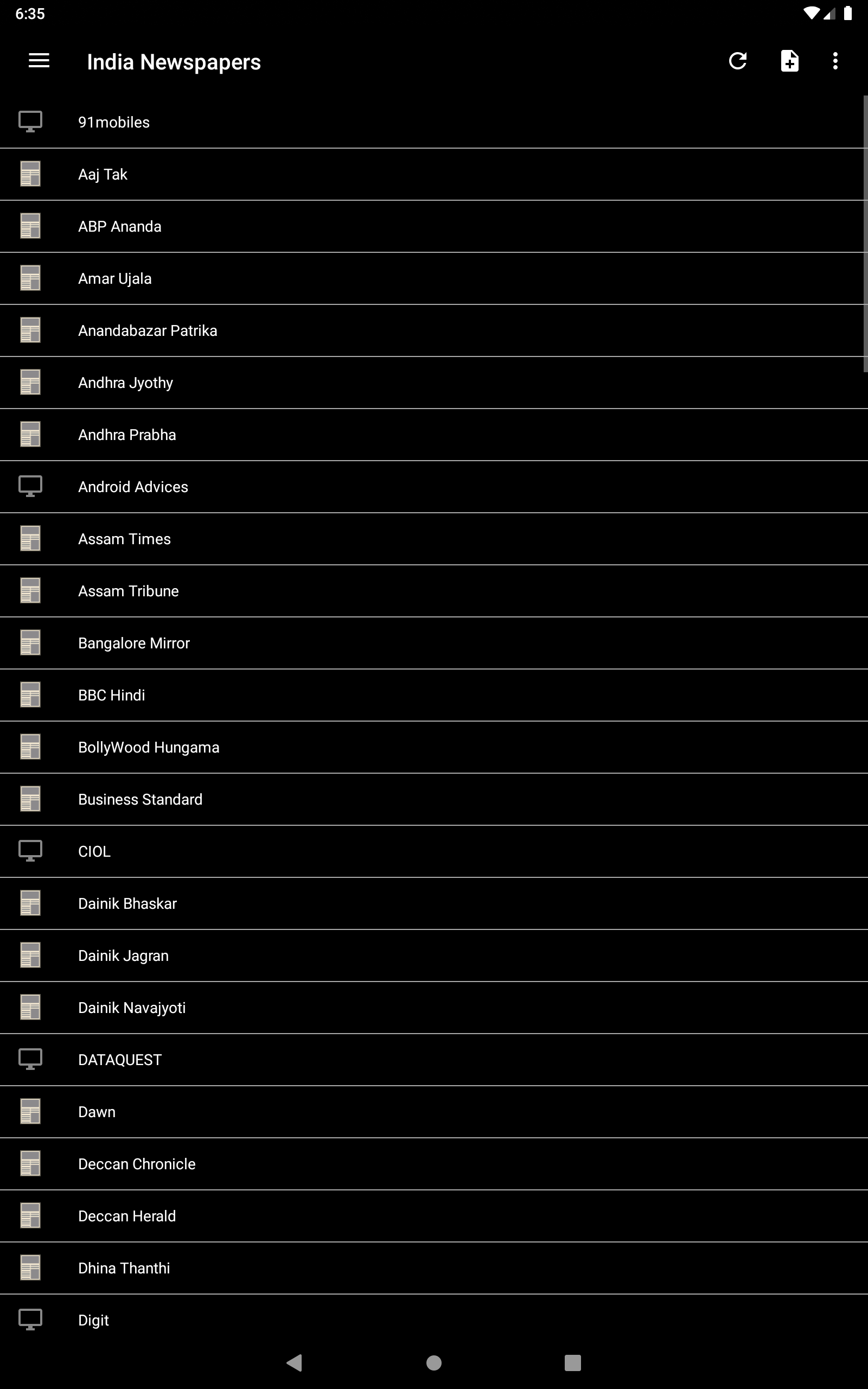Tap the add-page icon
This screenshot has height=1389, width=868.
[789, 61]
